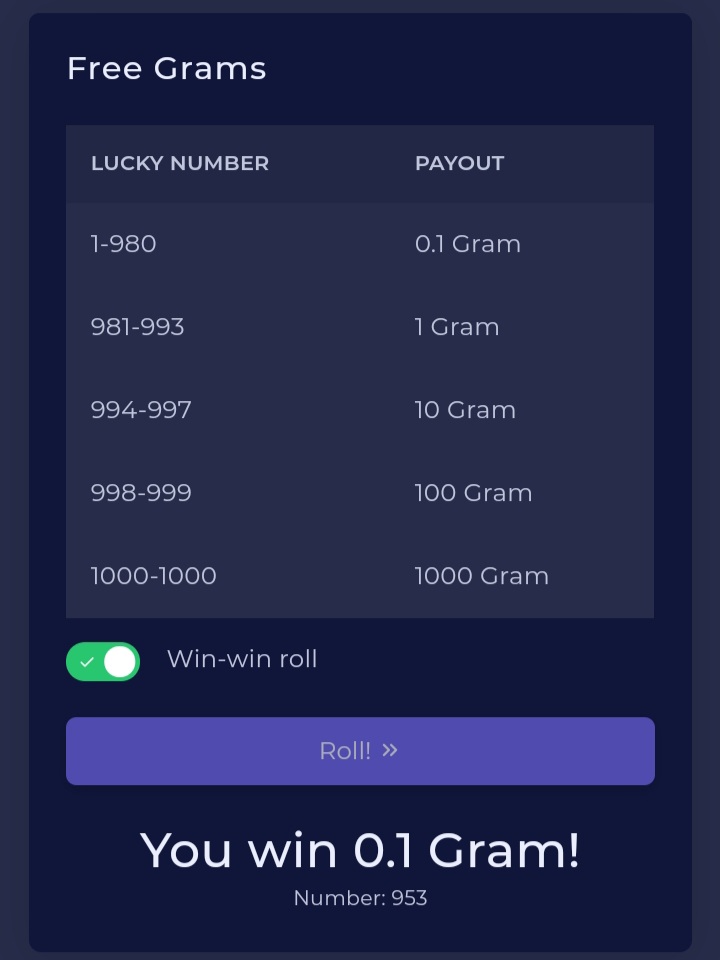
Task: Click the 10 Gram payout value
Action: click(465, 409)
